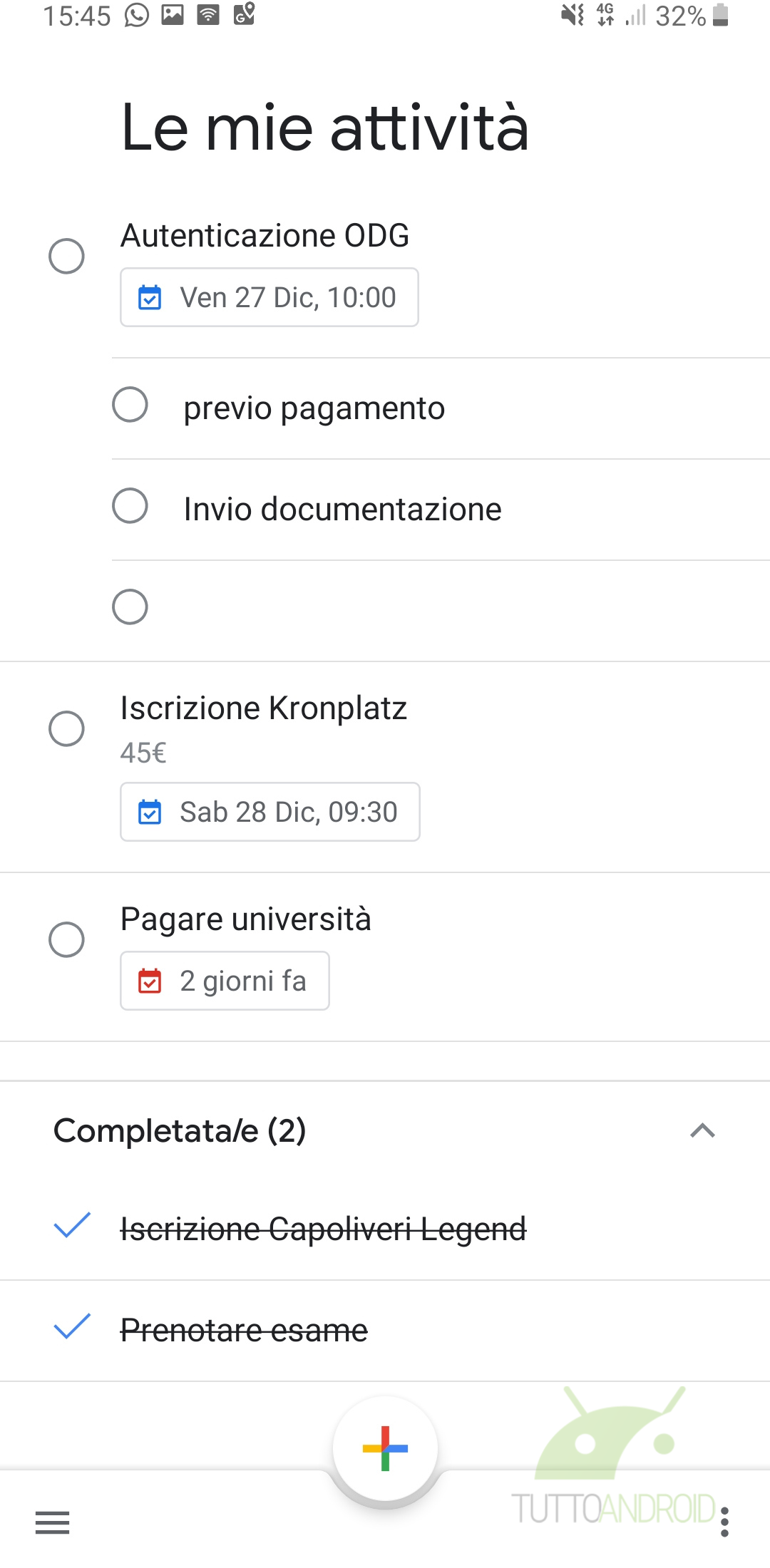This screenshot has height=1568, width=770.
Task: Complete the Pagare università task
Action: click(x=66, y=939)
